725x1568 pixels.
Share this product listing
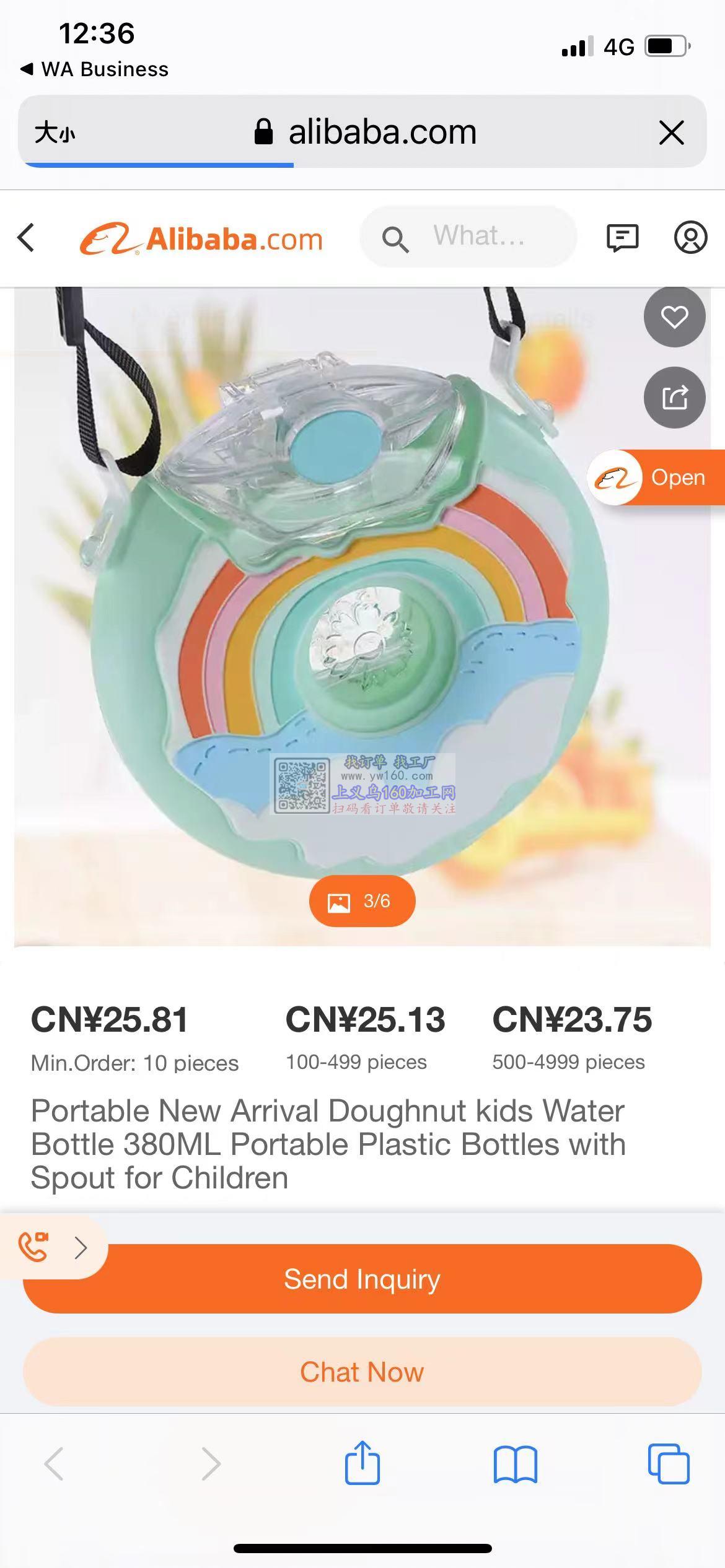(674, 397)
